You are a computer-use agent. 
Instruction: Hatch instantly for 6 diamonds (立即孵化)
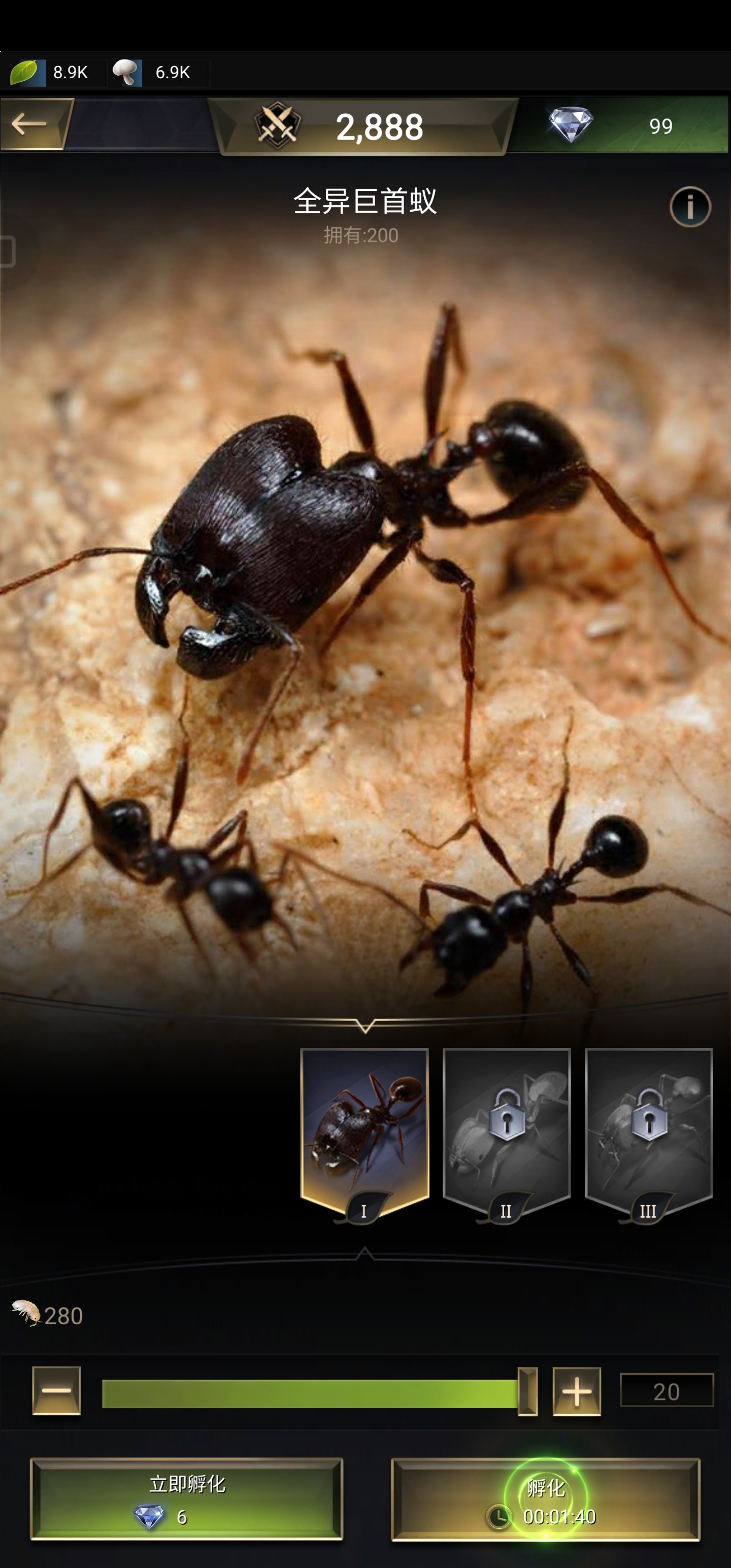(x=186, y=1499)
